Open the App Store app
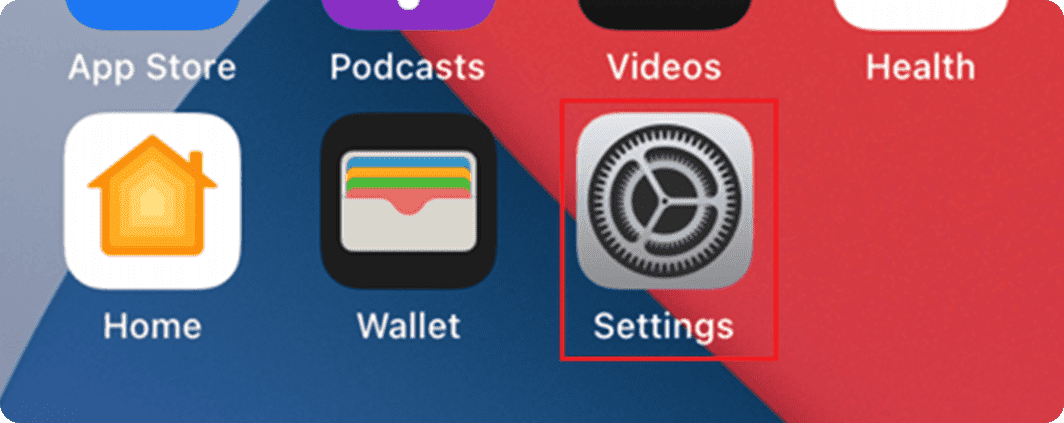The image size is (1064, 423). (152, 14)
